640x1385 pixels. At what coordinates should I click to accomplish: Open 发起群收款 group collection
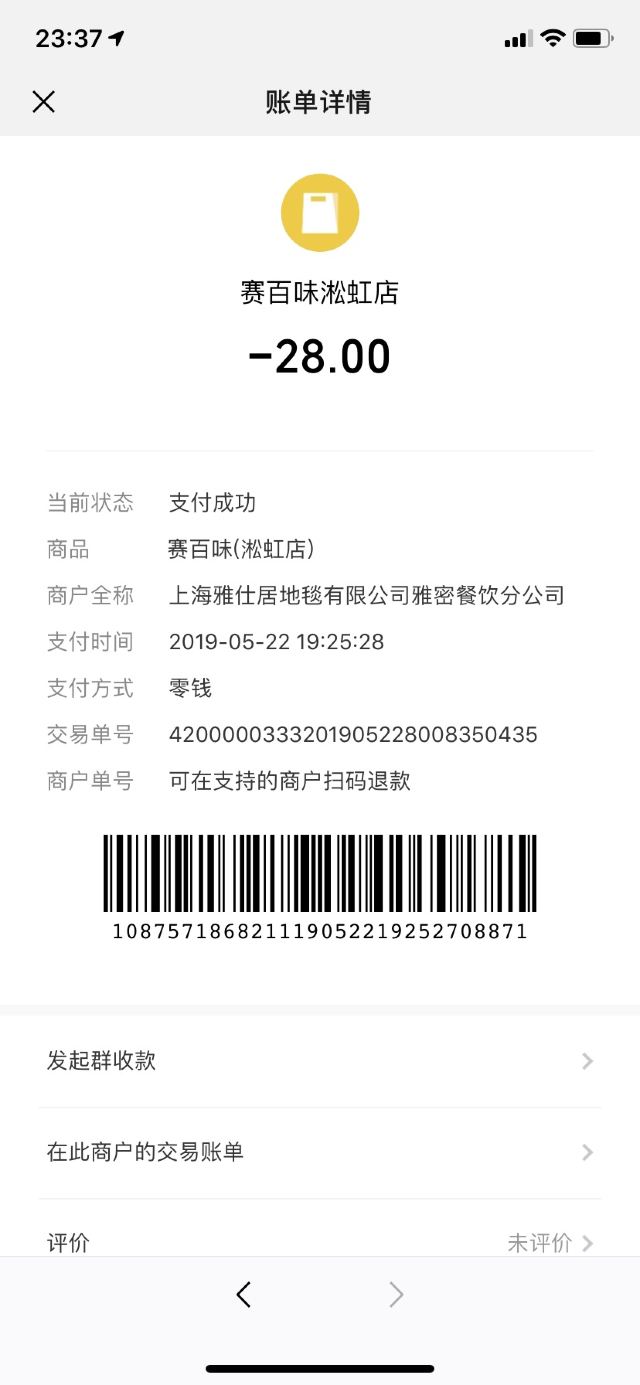[x=320, y=1061]
